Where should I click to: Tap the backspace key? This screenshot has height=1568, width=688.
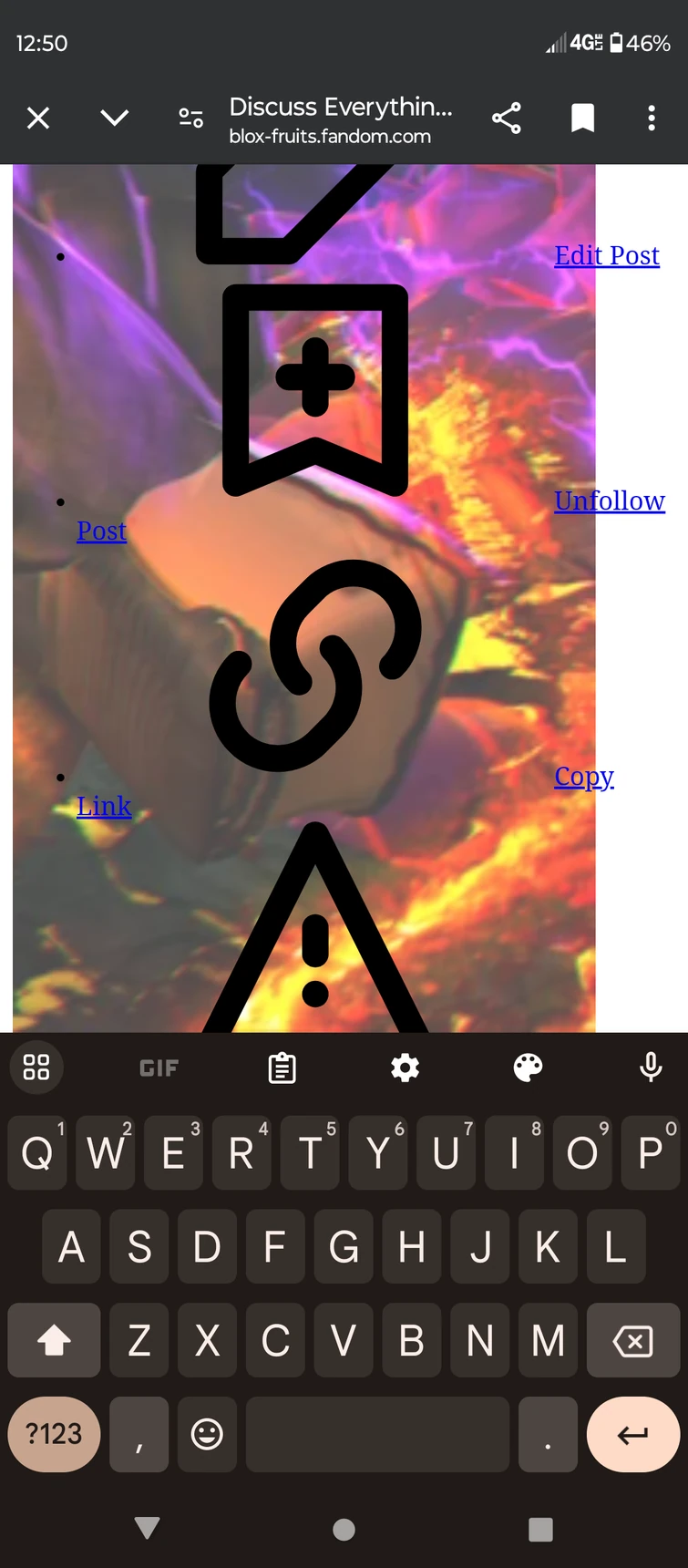click(x=632, y=1340)
